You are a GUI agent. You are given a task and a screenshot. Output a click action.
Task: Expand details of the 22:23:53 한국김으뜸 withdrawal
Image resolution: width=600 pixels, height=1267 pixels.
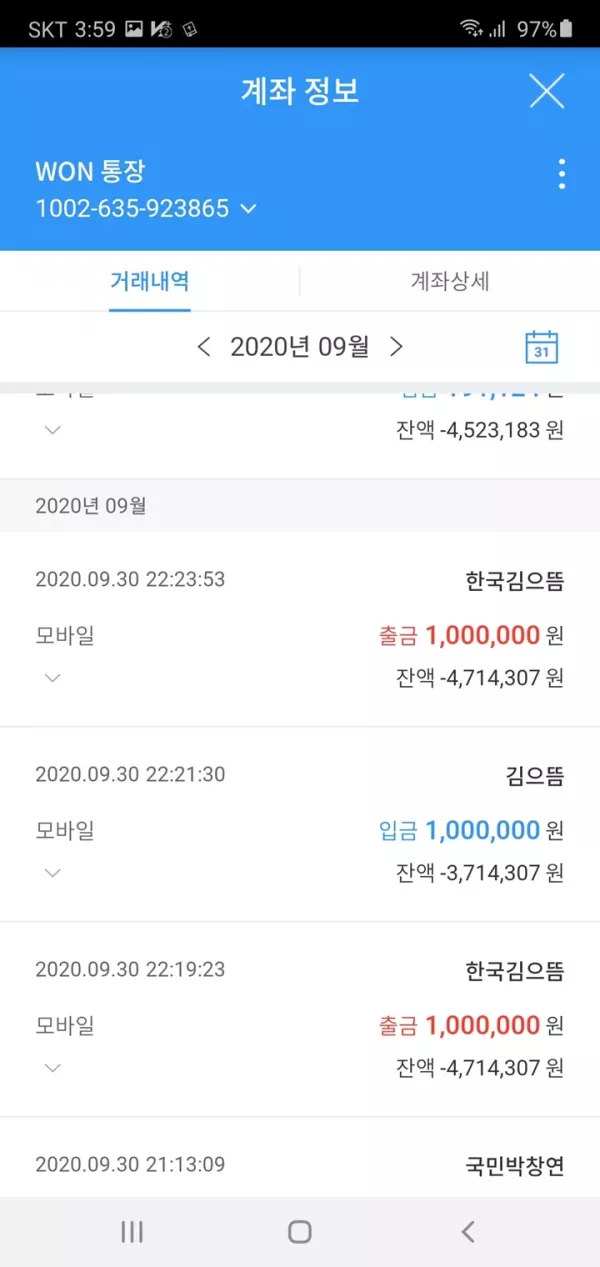coord(53,677)
